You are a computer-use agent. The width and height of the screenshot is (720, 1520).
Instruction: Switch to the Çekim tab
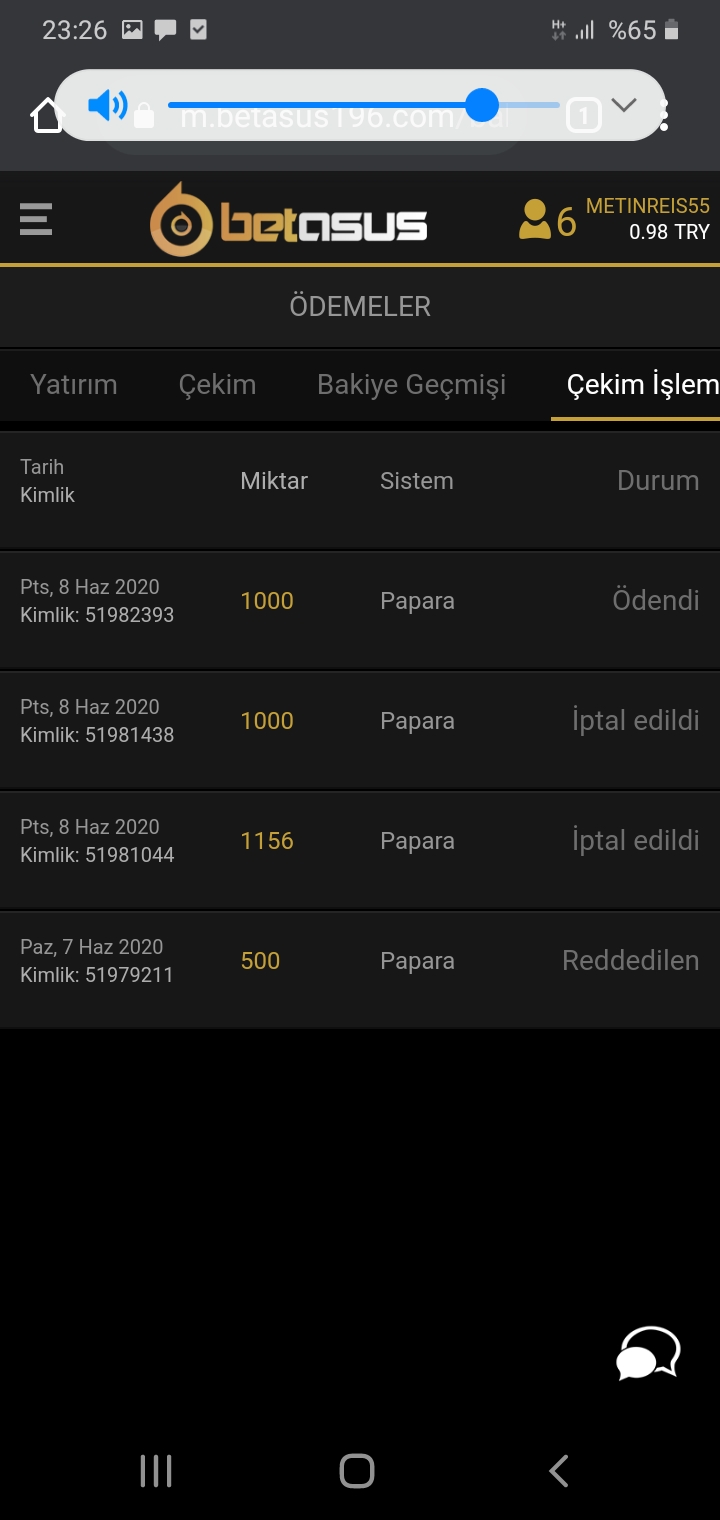[217, 385]
